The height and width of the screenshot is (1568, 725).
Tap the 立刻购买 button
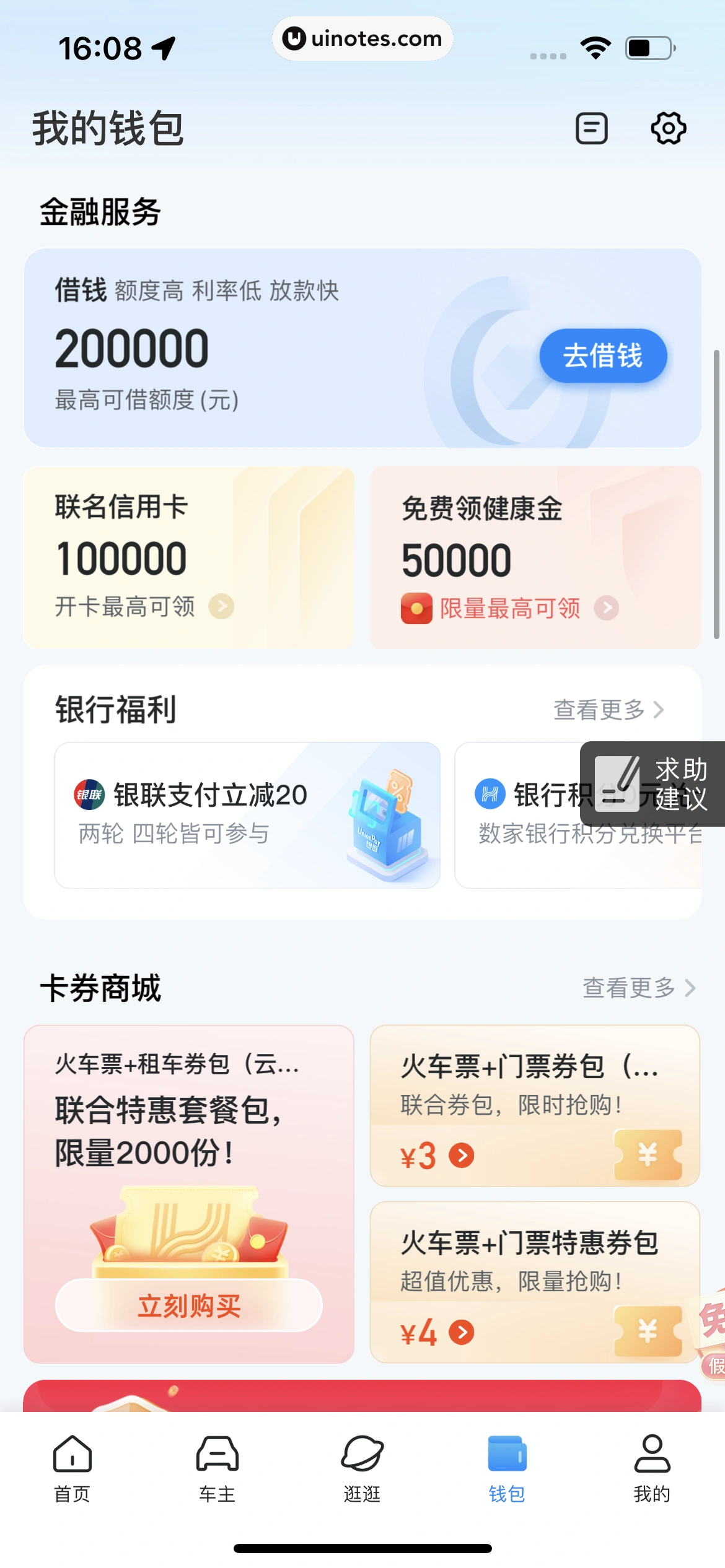coord(188,1307)
